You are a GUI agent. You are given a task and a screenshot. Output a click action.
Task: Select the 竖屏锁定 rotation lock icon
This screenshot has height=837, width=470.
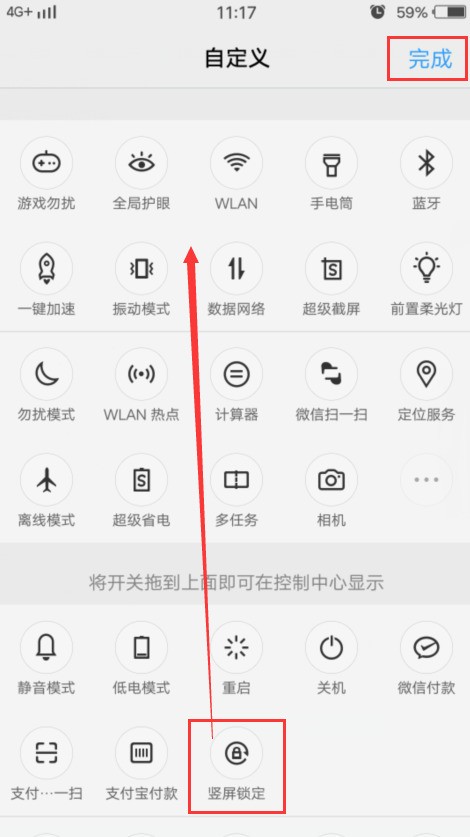click(236, 753)
